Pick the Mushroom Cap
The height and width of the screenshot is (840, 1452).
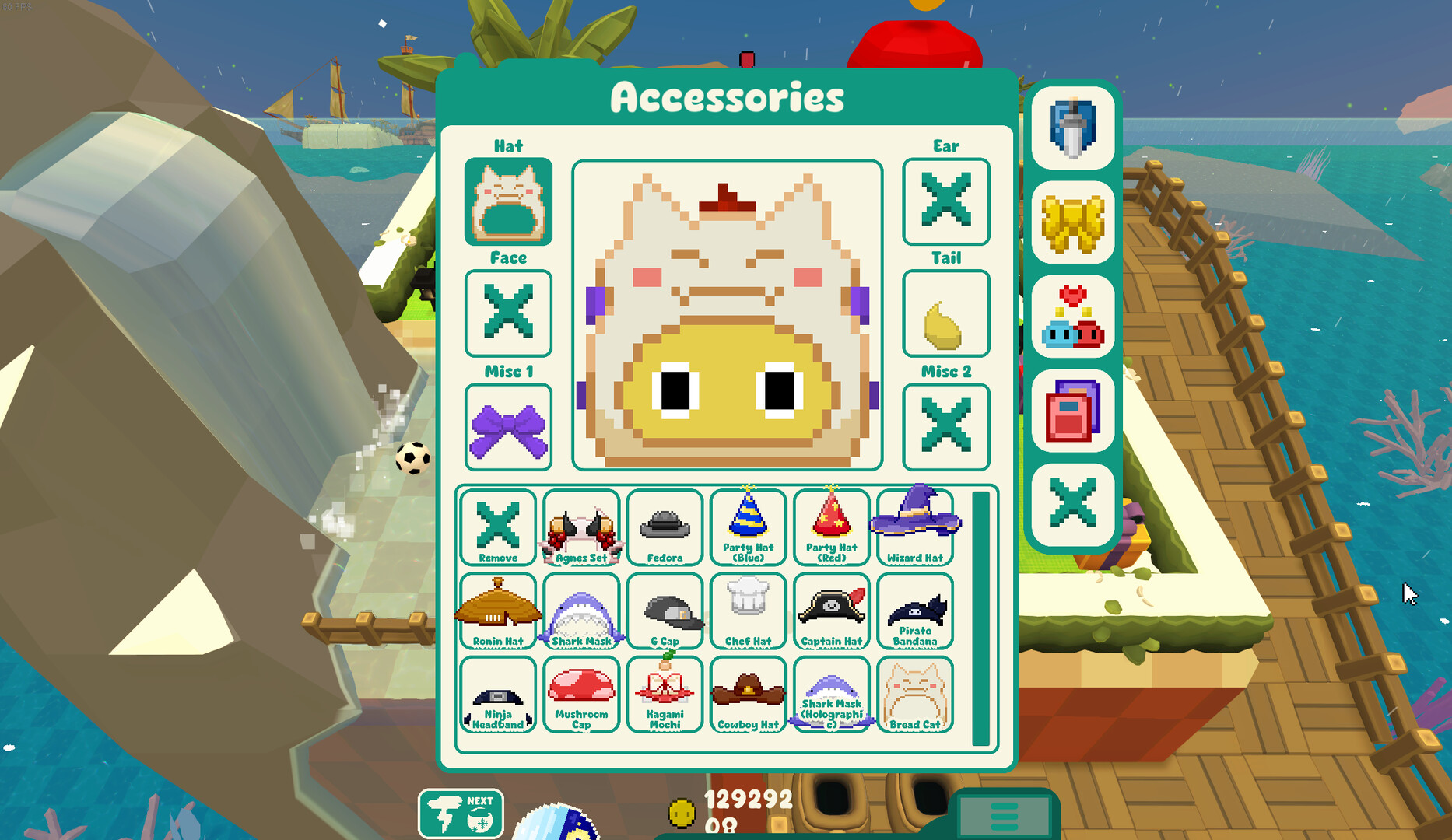[581, 695]
